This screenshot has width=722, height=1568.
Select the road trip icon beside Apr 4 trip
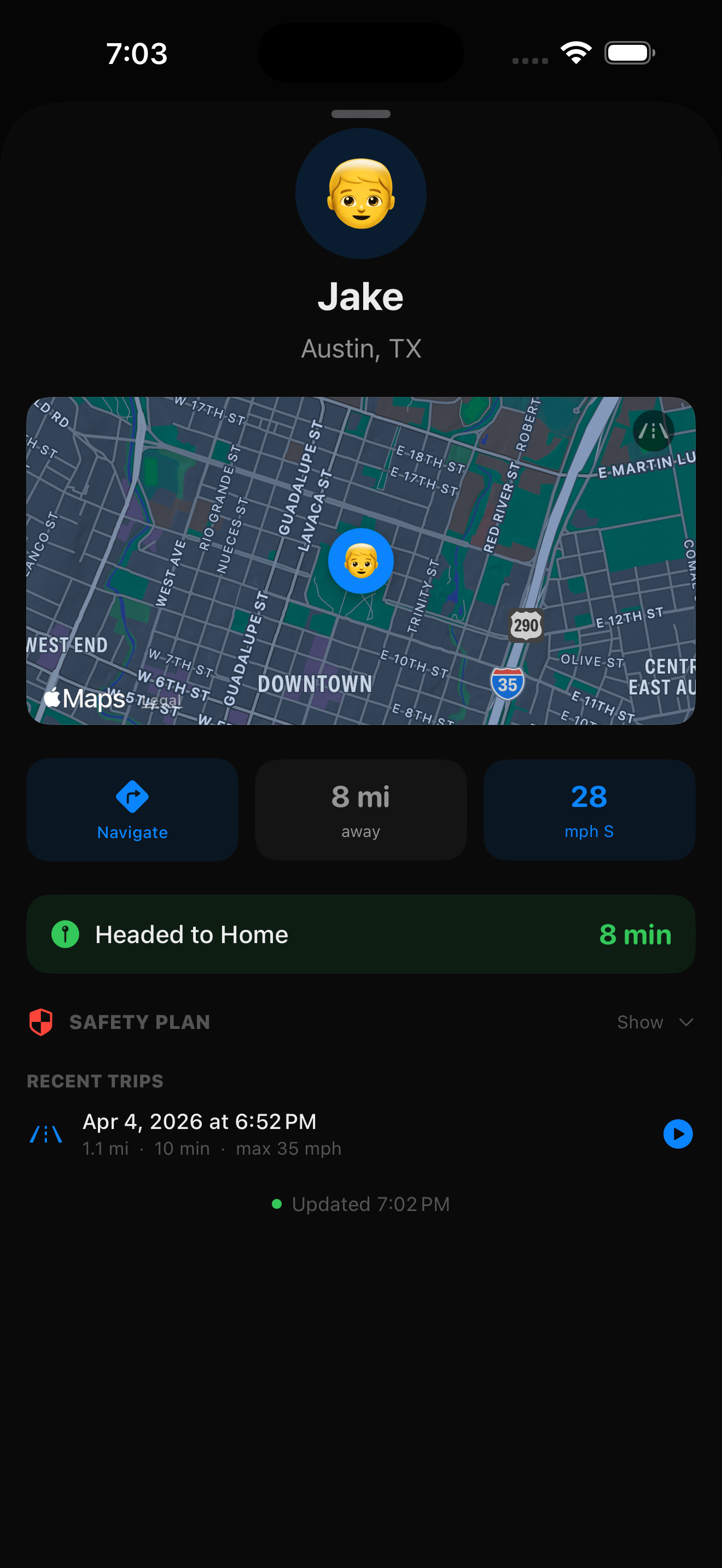click(x=46, y=1133)
